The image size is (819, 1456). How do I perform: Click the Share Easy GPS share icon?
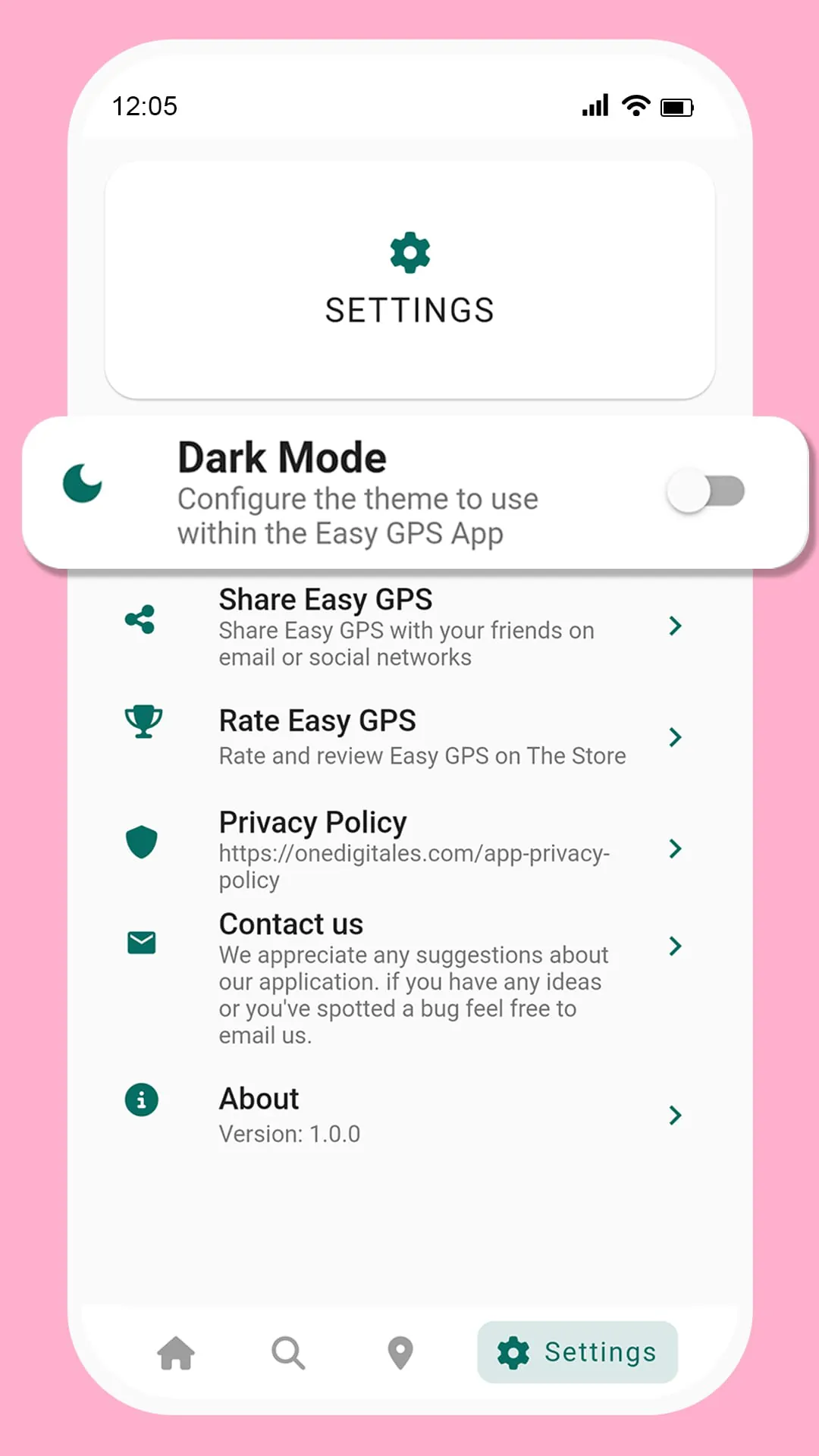[x=142, y=618]
